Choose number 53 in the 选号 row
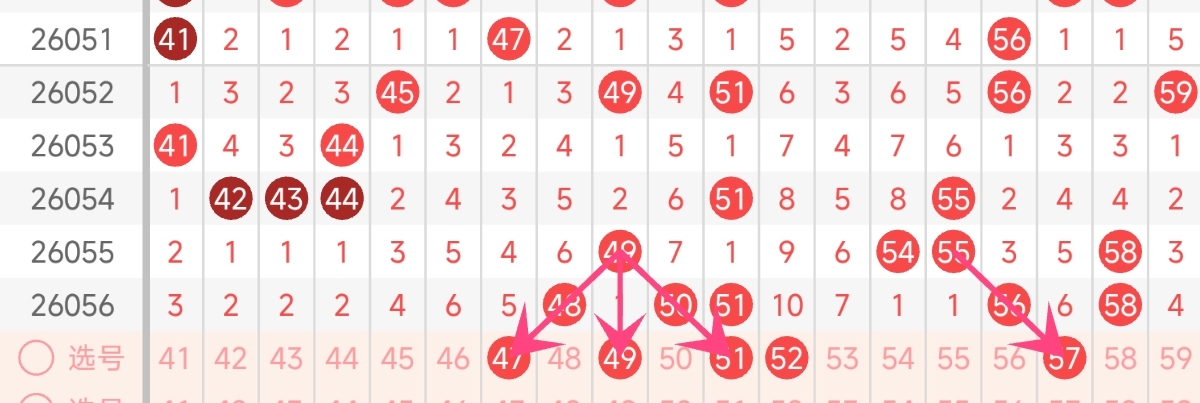 [x=843, y=357]
